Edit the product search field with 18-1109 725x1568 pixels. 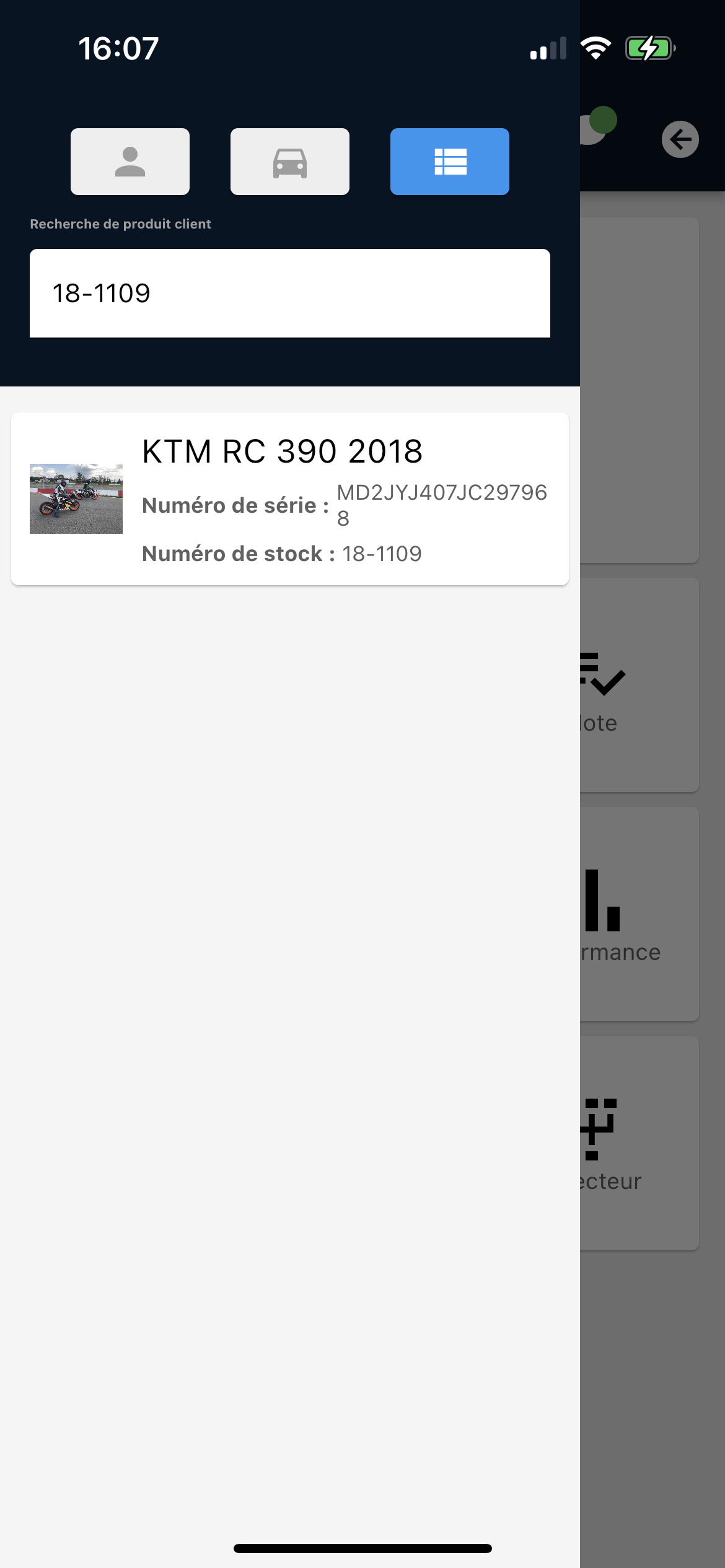pyautogui.click(x=289, y=294)
